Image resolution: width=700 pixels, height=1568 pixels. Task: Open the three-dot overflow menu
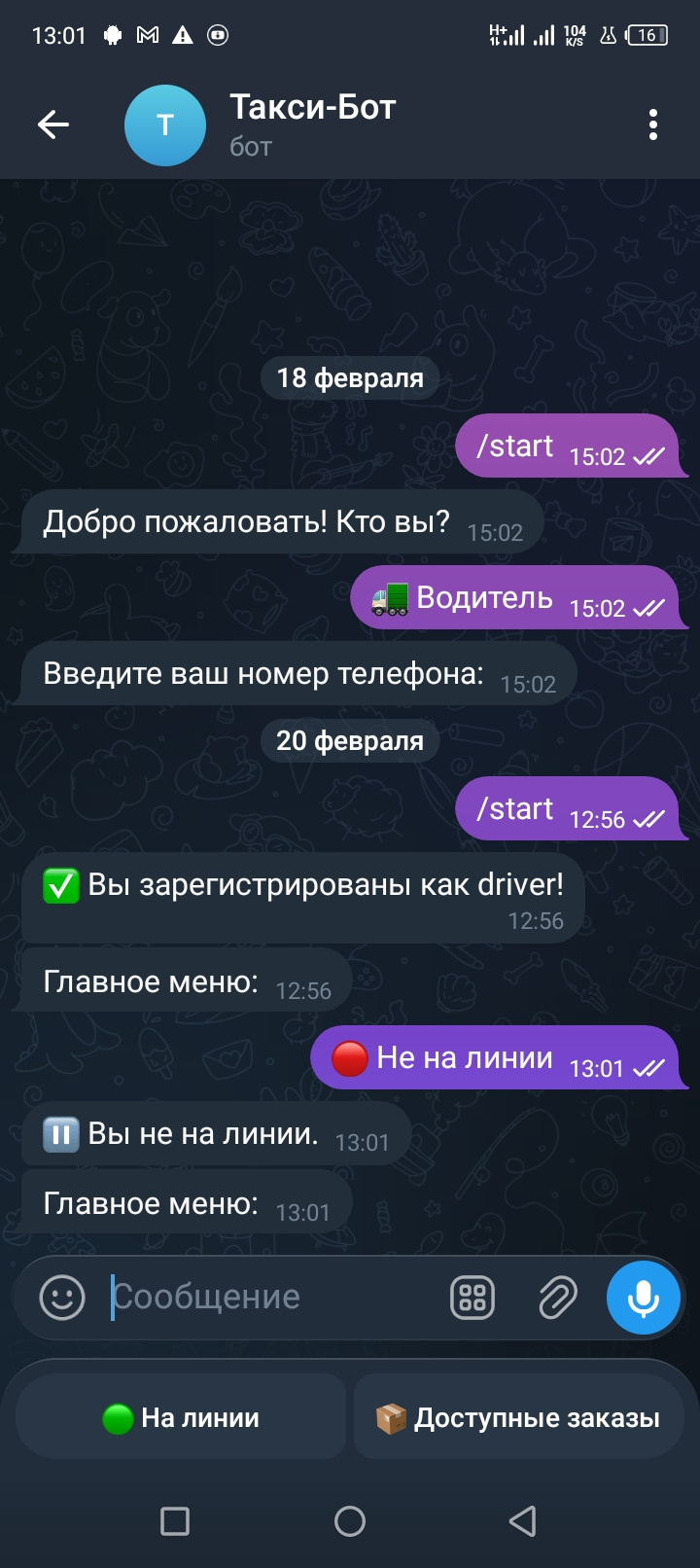click(x=652, y=125)
